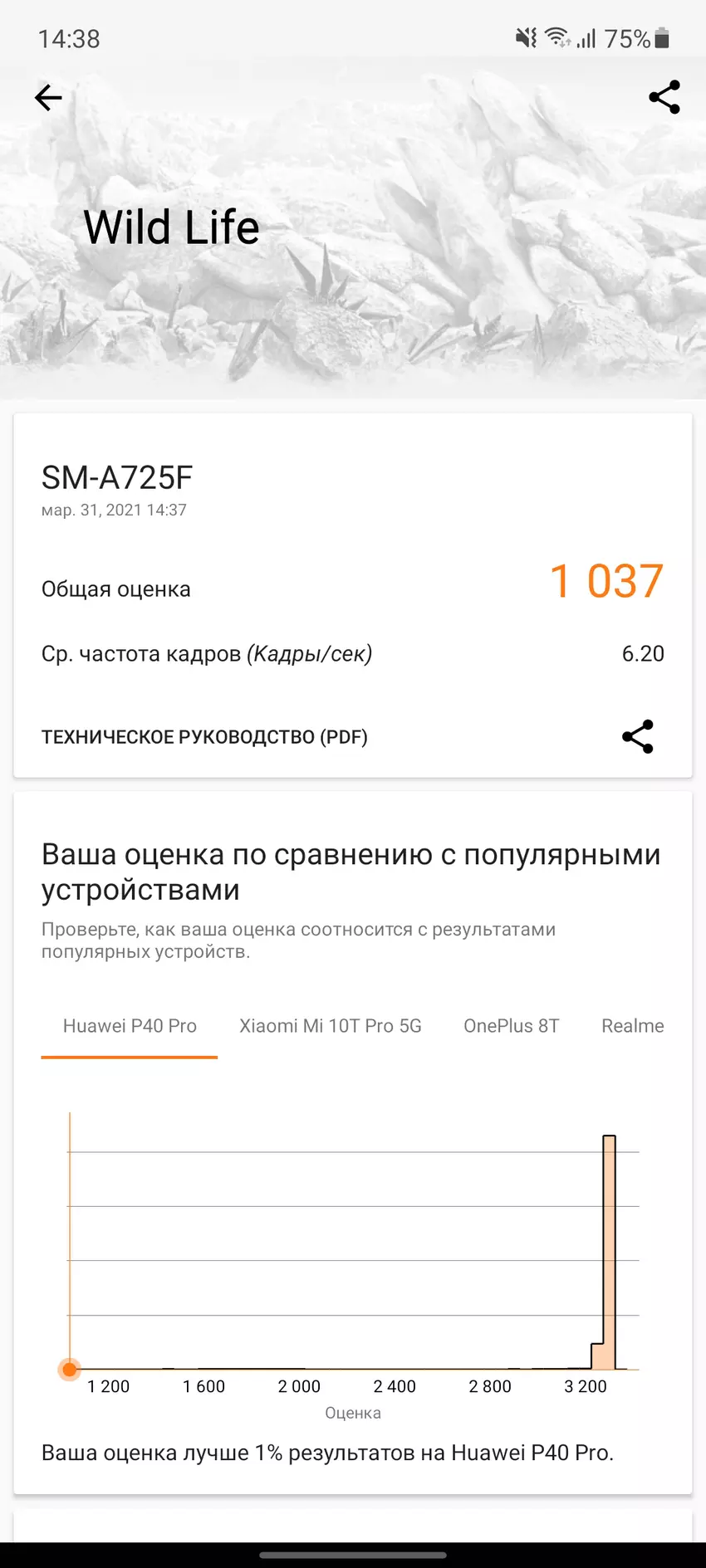Click the overall score 1 037
The width and height of the screenshot is (706, 1568).
click(606, 581)
